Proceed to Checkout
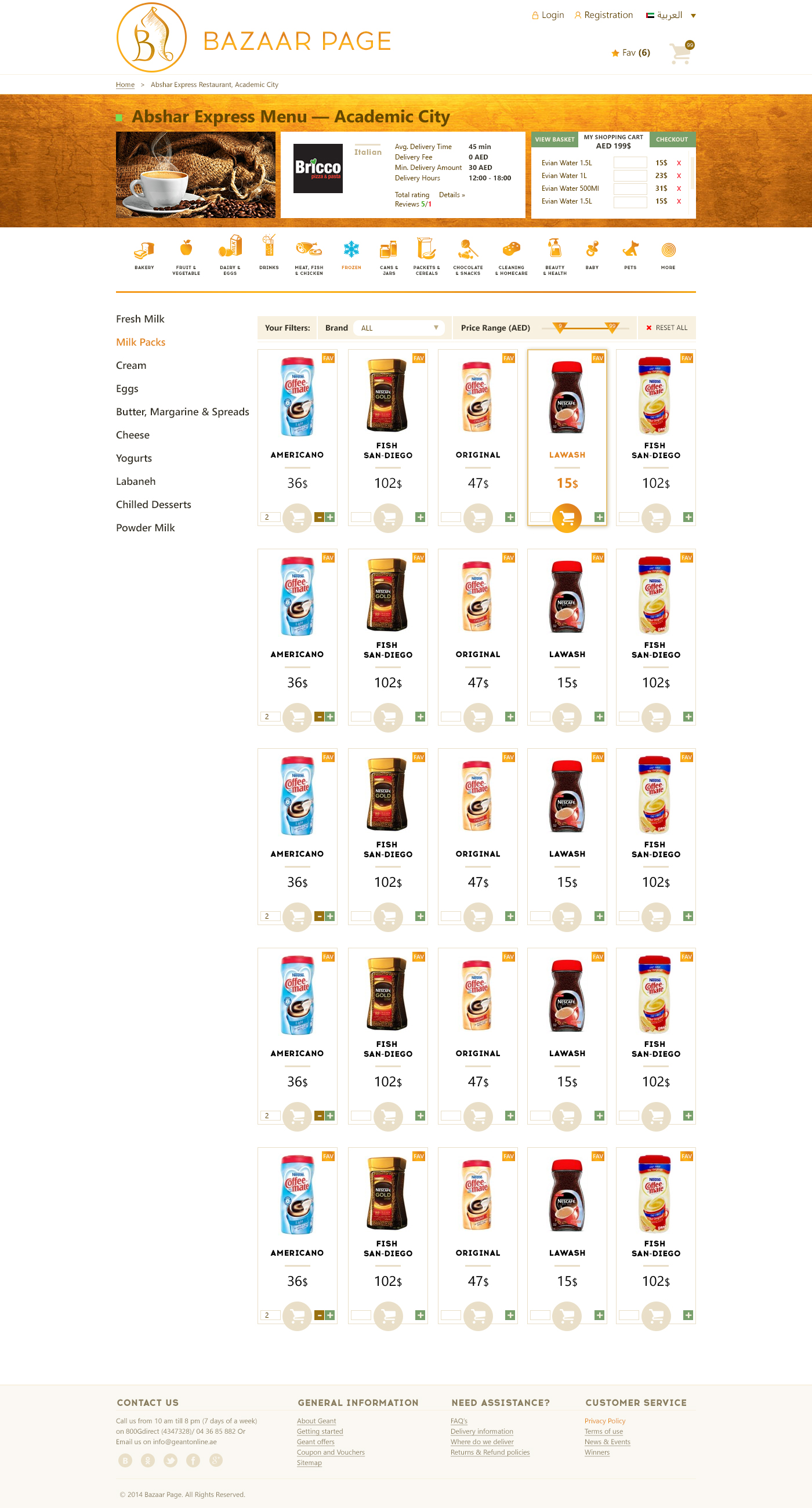This screenshot has width=812, height=1508. point(672,139)
